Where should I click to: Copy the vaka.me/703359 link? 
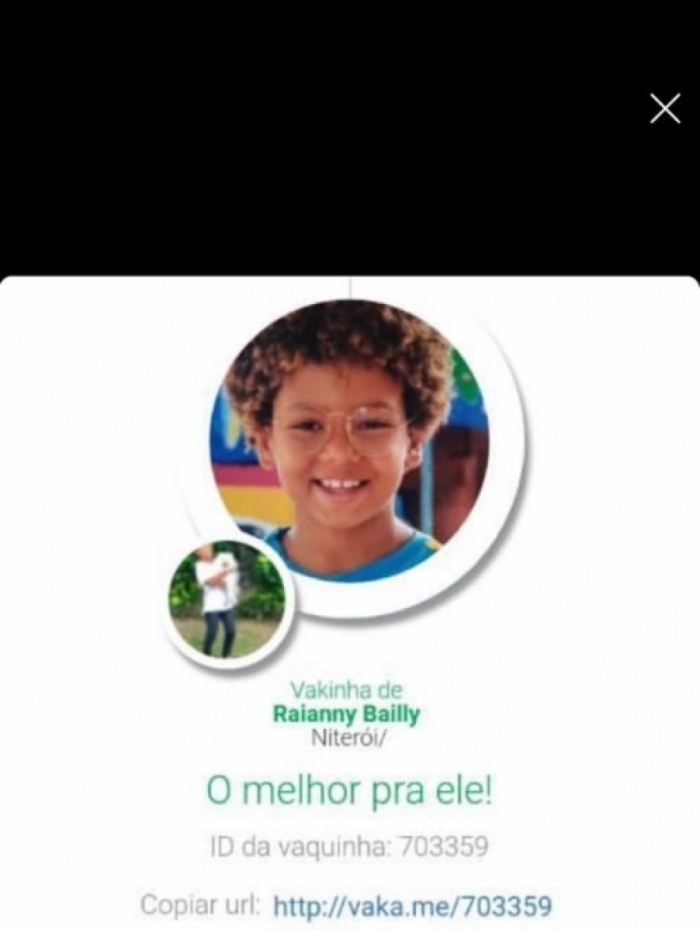(x=412, y=906)
